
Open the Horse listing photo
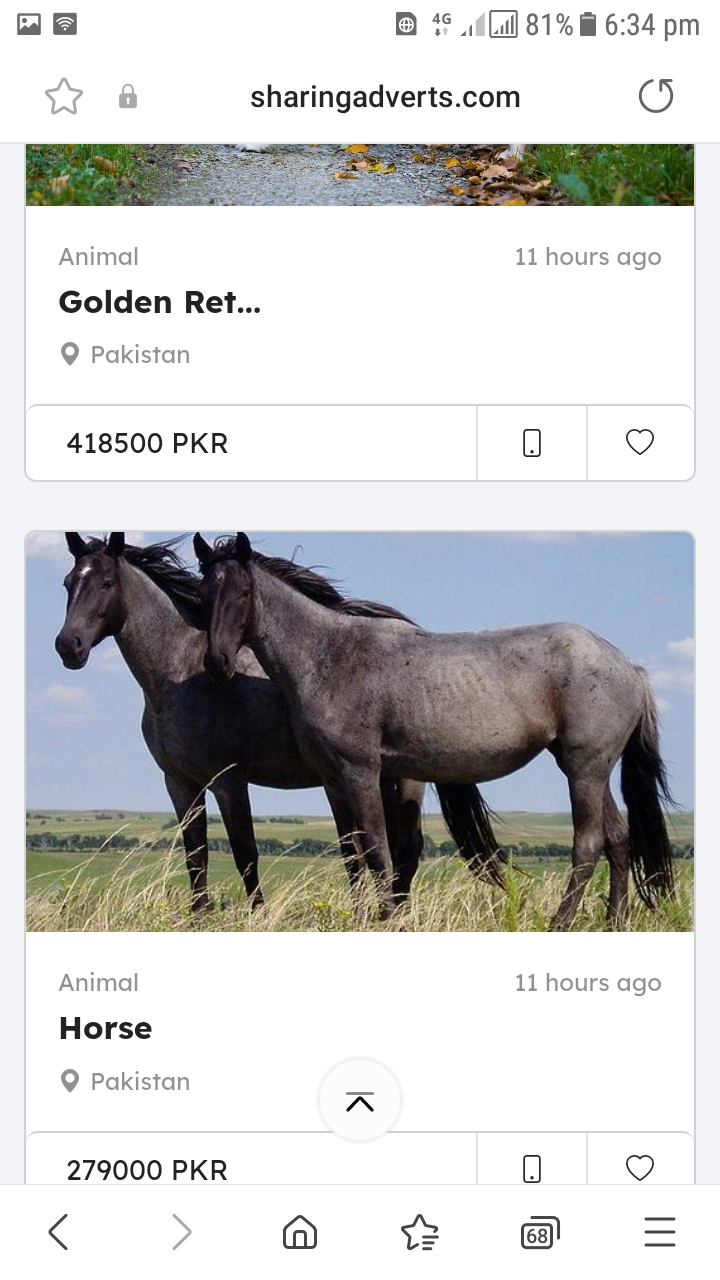pyautogui.click(x=360, y=731)
